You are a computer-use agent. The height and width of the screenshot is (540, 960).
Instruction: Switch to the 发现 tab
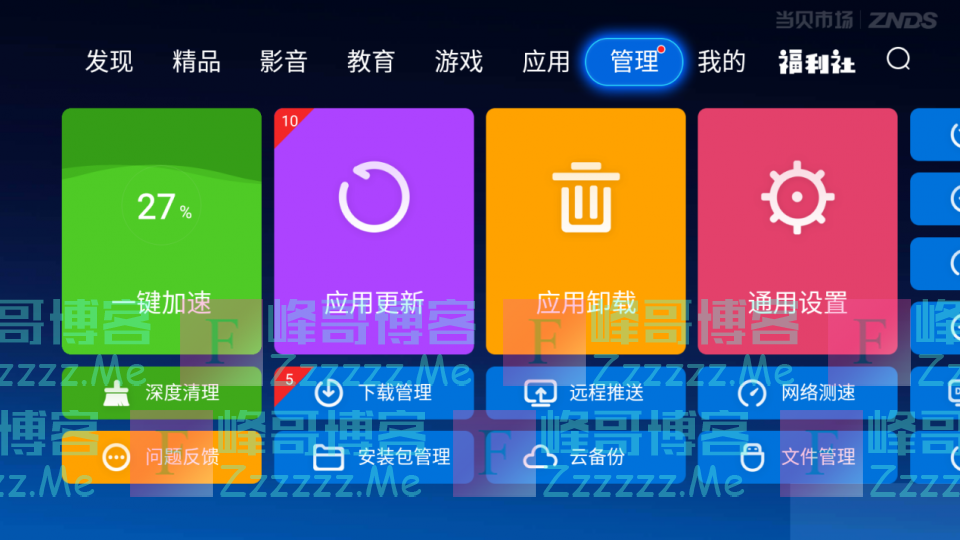click(109, 62)
